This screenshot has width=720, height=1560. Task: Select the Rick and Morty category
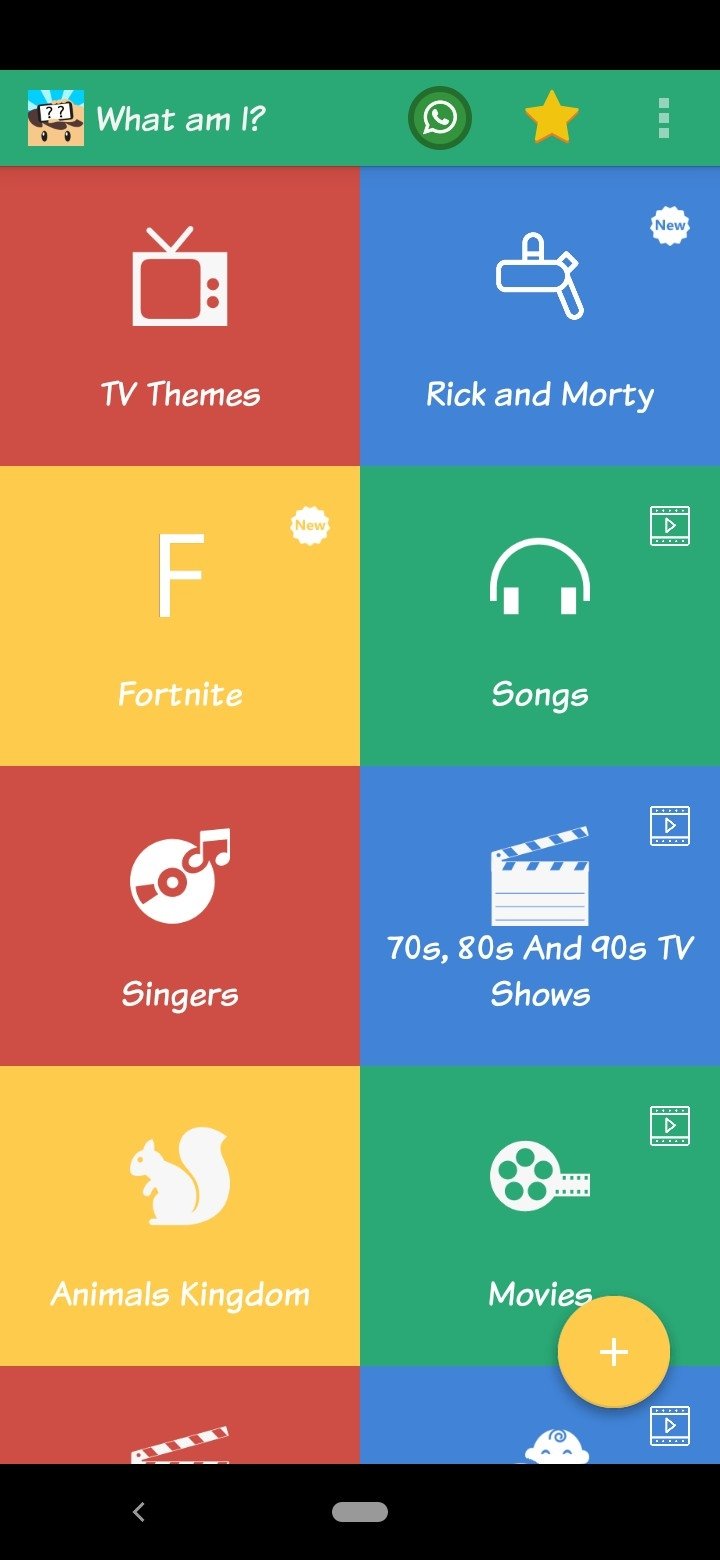pos(540,316)
